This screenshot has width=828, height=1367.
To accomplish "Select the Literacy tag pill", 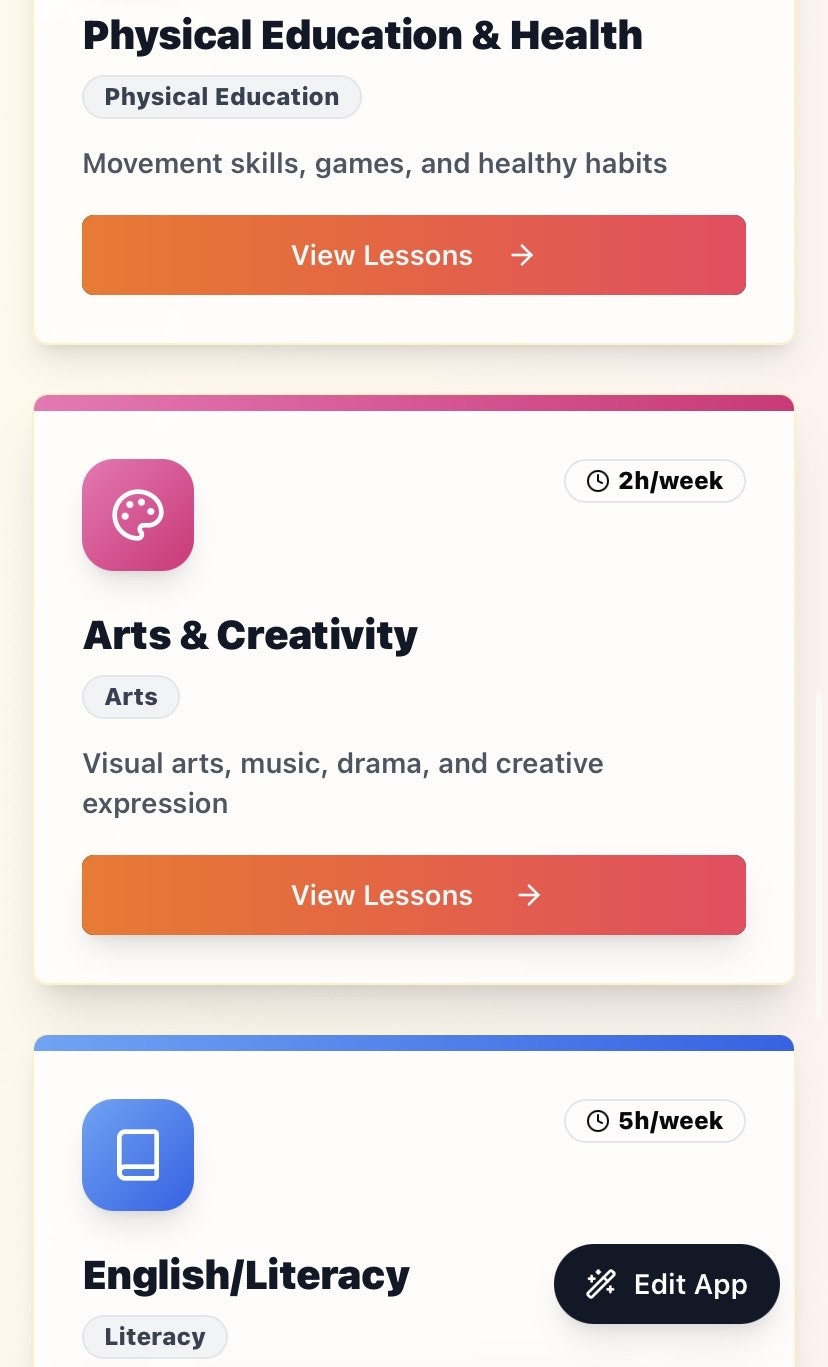I will (154, 1336).
